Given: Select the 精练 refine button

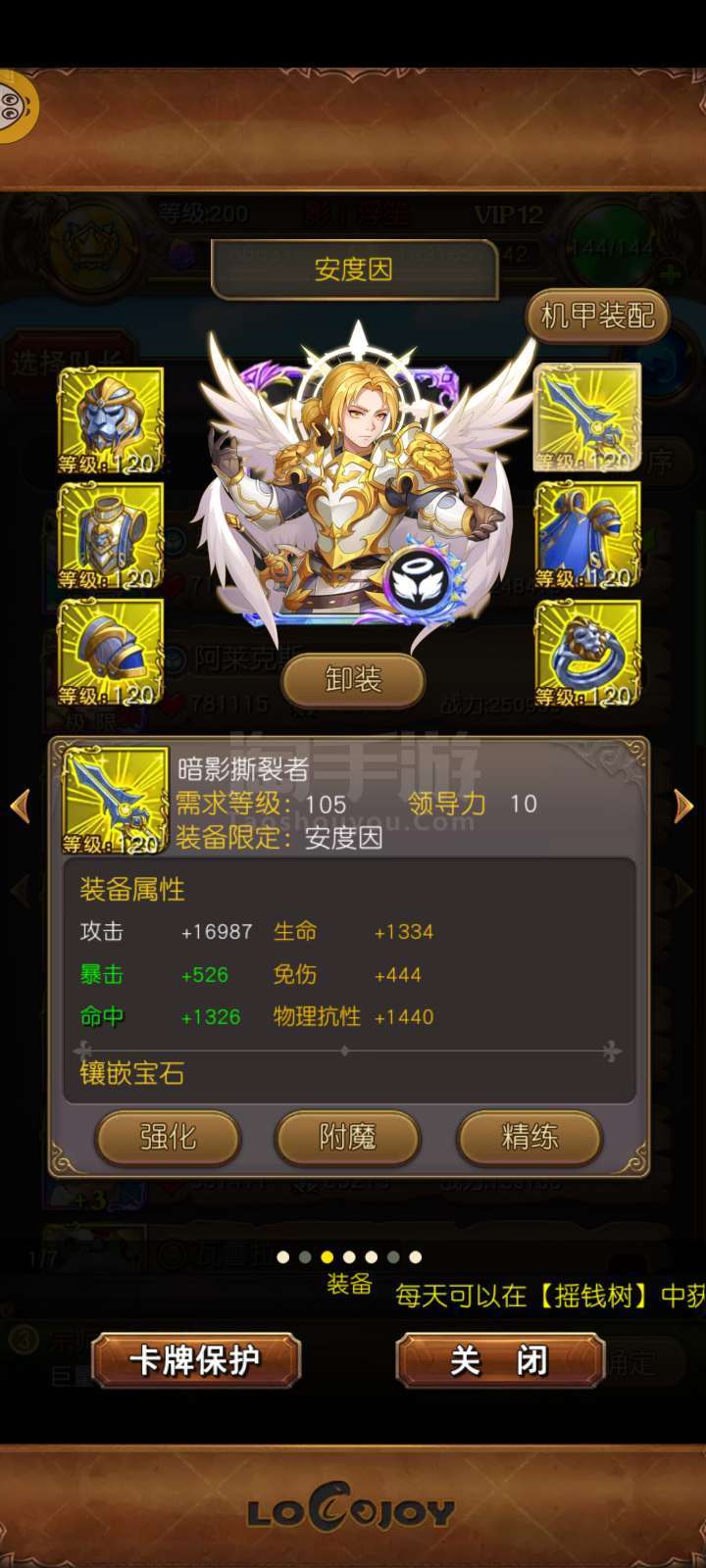Looking at the screenshot, I should pyautogui.click(x=529, y=1137).
